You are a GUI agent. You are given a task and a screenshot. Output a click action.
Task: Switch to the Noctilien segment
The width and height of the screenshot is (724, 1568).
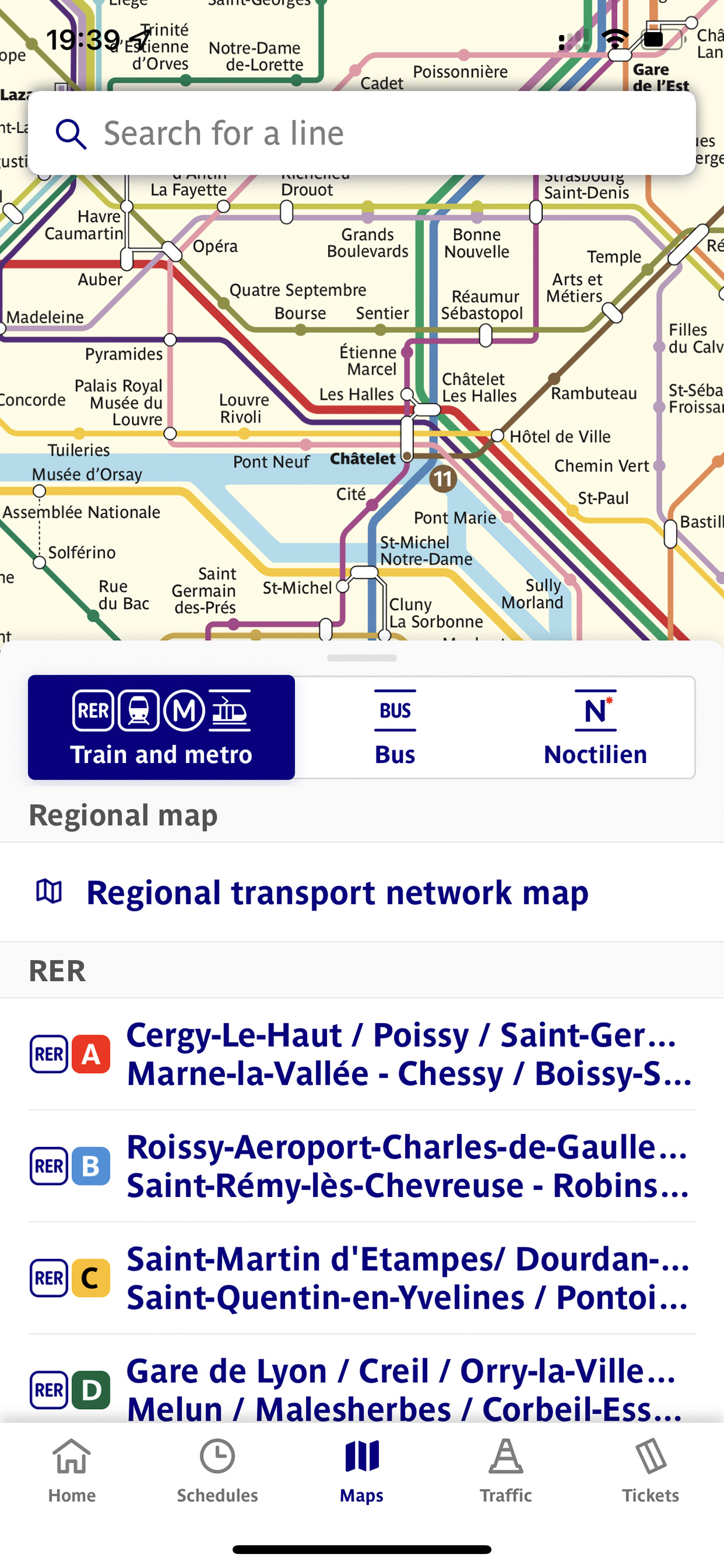[x=594, y=727]
